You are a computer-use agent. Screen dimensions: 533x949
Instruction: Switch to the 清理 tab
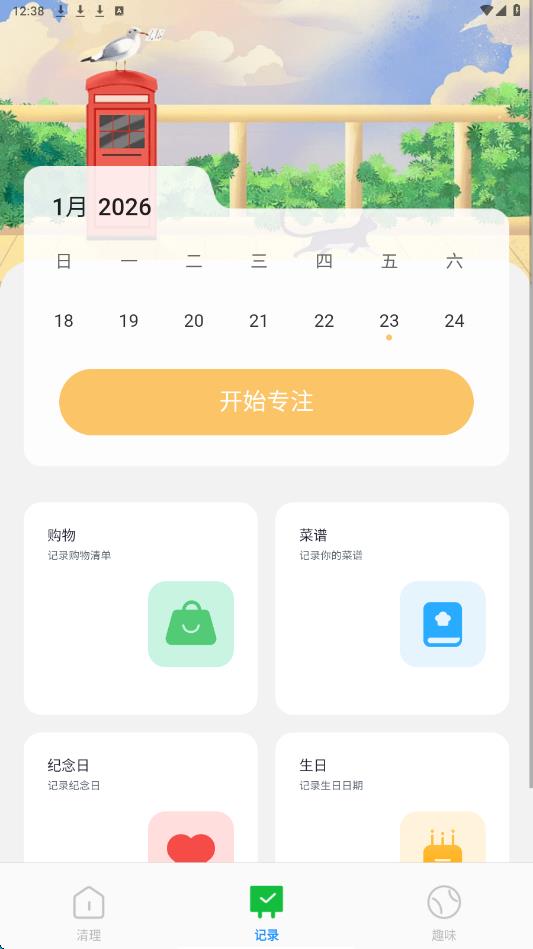pos(88,913)
